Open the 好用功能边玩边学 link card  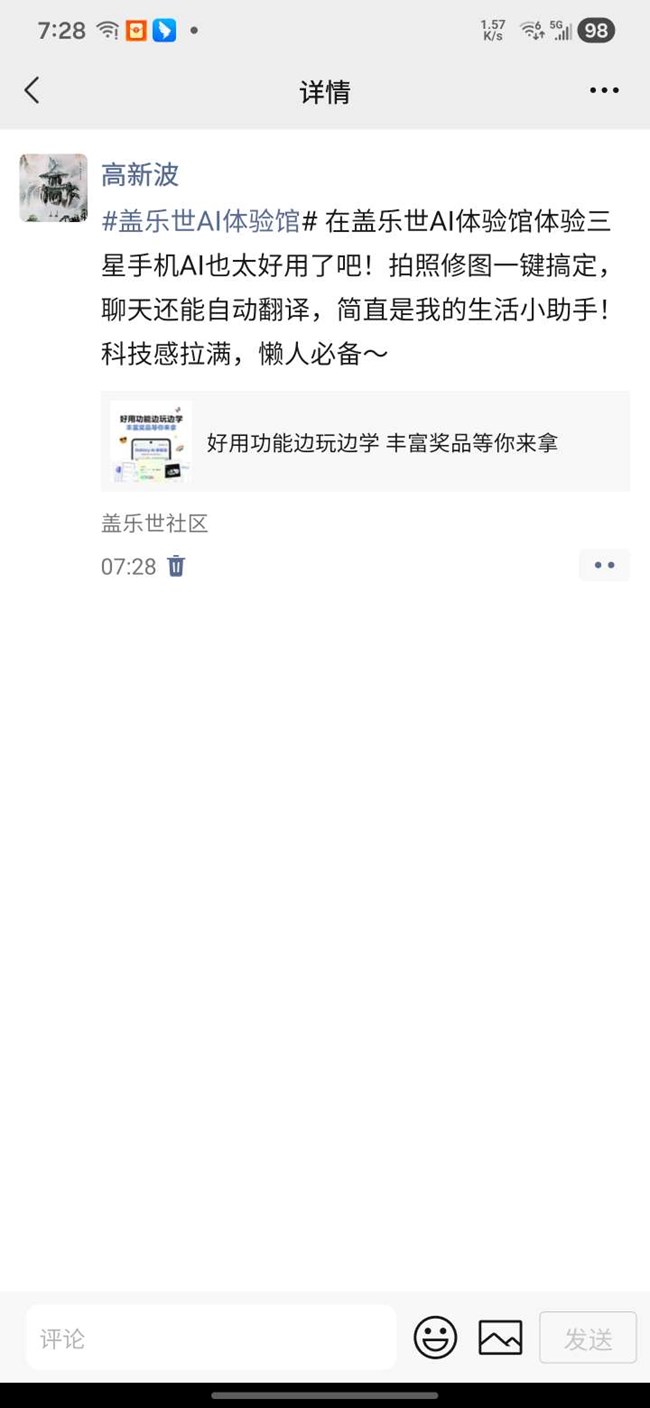point(365,442)
